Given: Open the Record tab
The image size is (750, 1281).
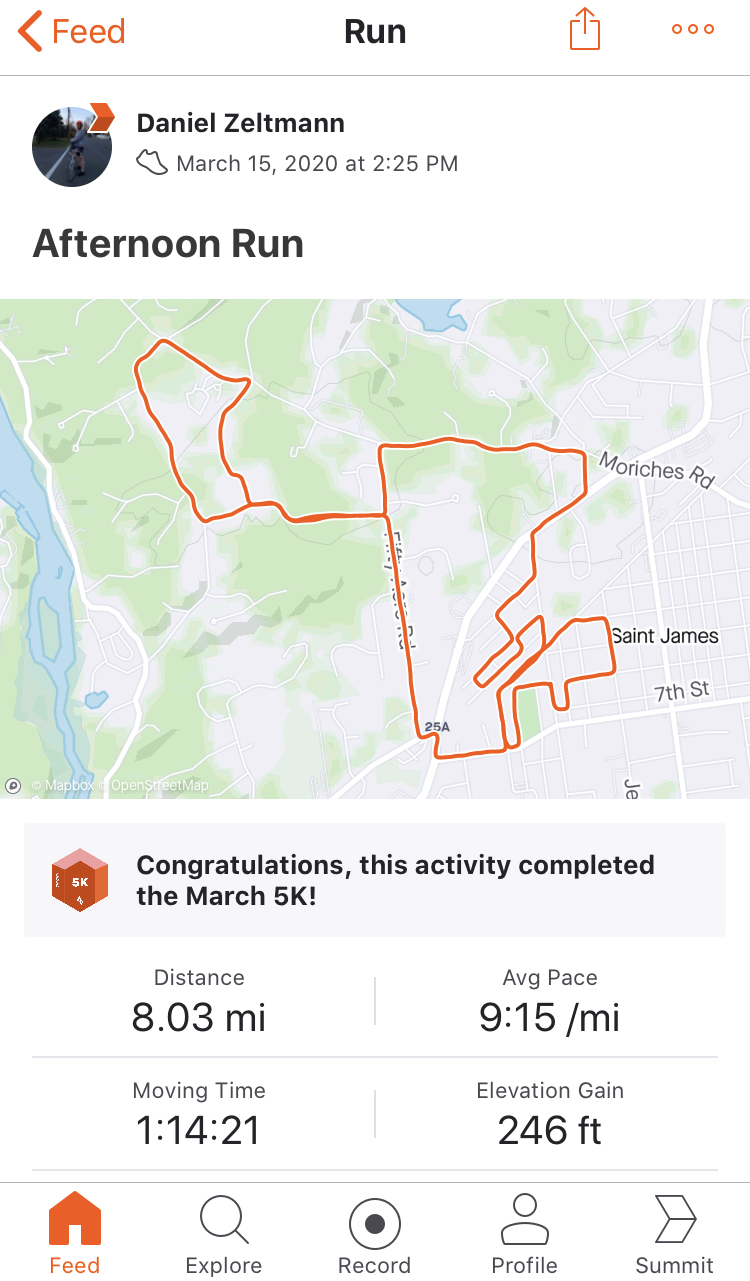Looking at the screenshot, I should click(x=375, y=1233).
